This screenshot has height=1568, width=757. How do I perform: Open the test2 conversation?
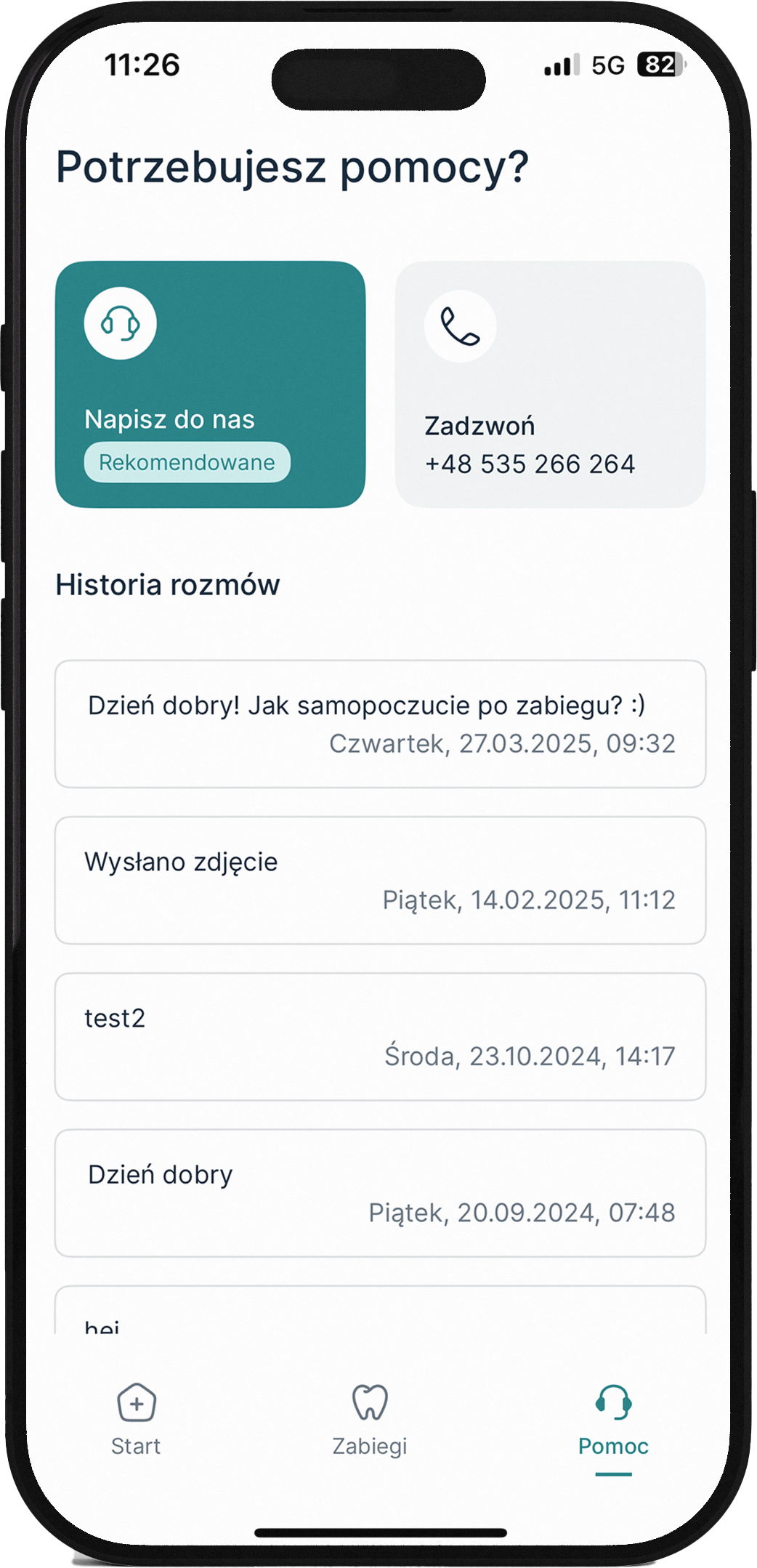[x=380, y=1036]
